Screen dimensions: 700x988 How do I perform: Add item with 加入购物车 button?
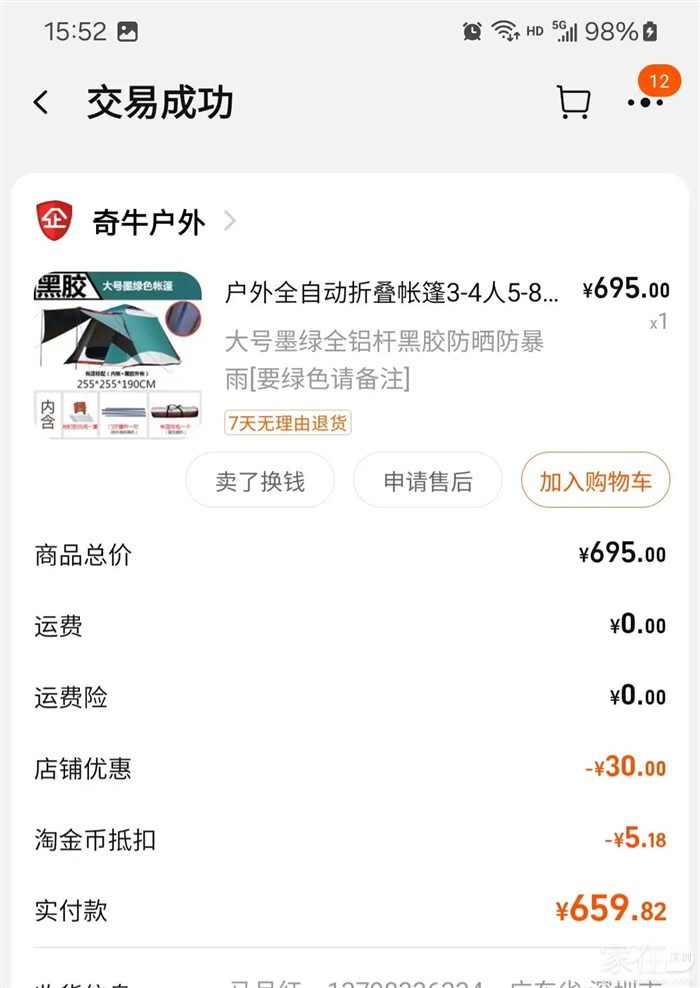pyautogui.click(x=595, y=481)
